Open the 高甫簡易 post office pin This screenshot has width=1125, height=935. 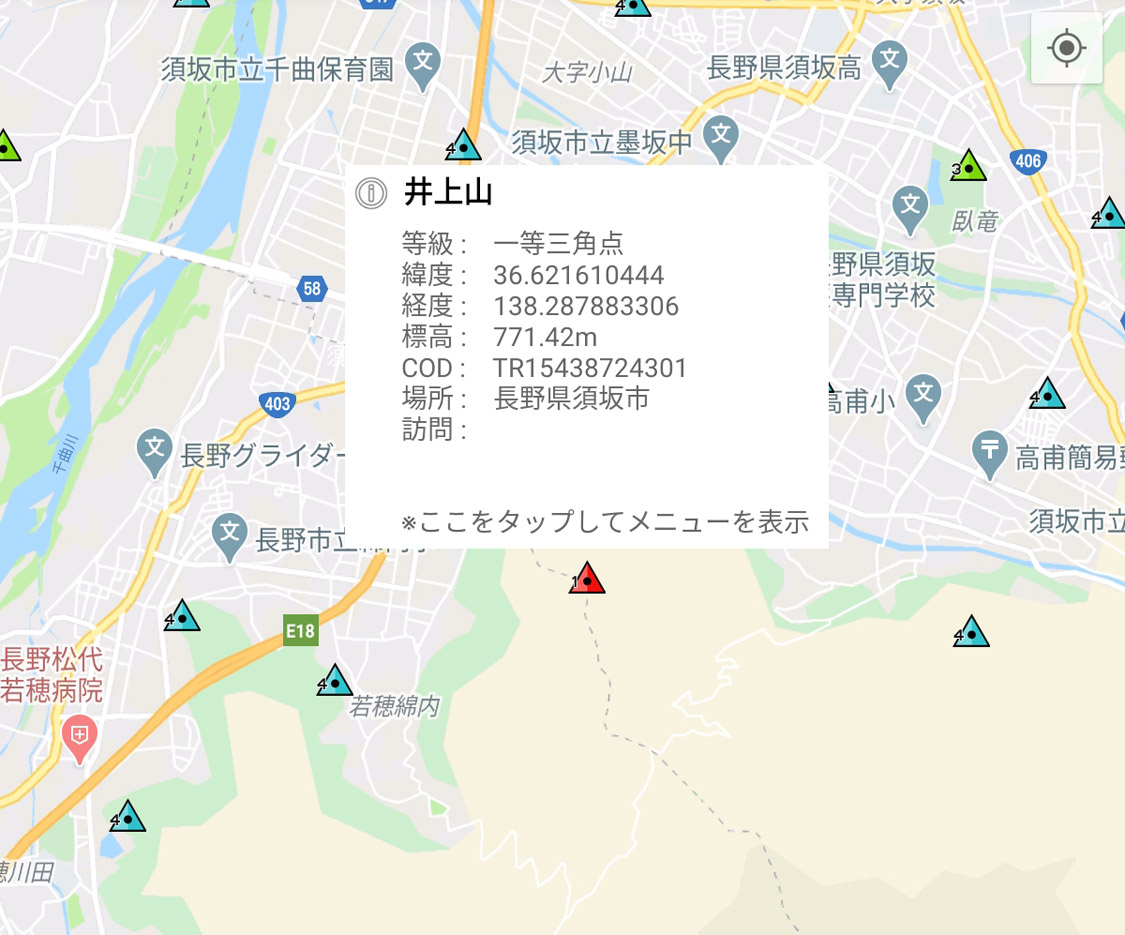[989, 453]
